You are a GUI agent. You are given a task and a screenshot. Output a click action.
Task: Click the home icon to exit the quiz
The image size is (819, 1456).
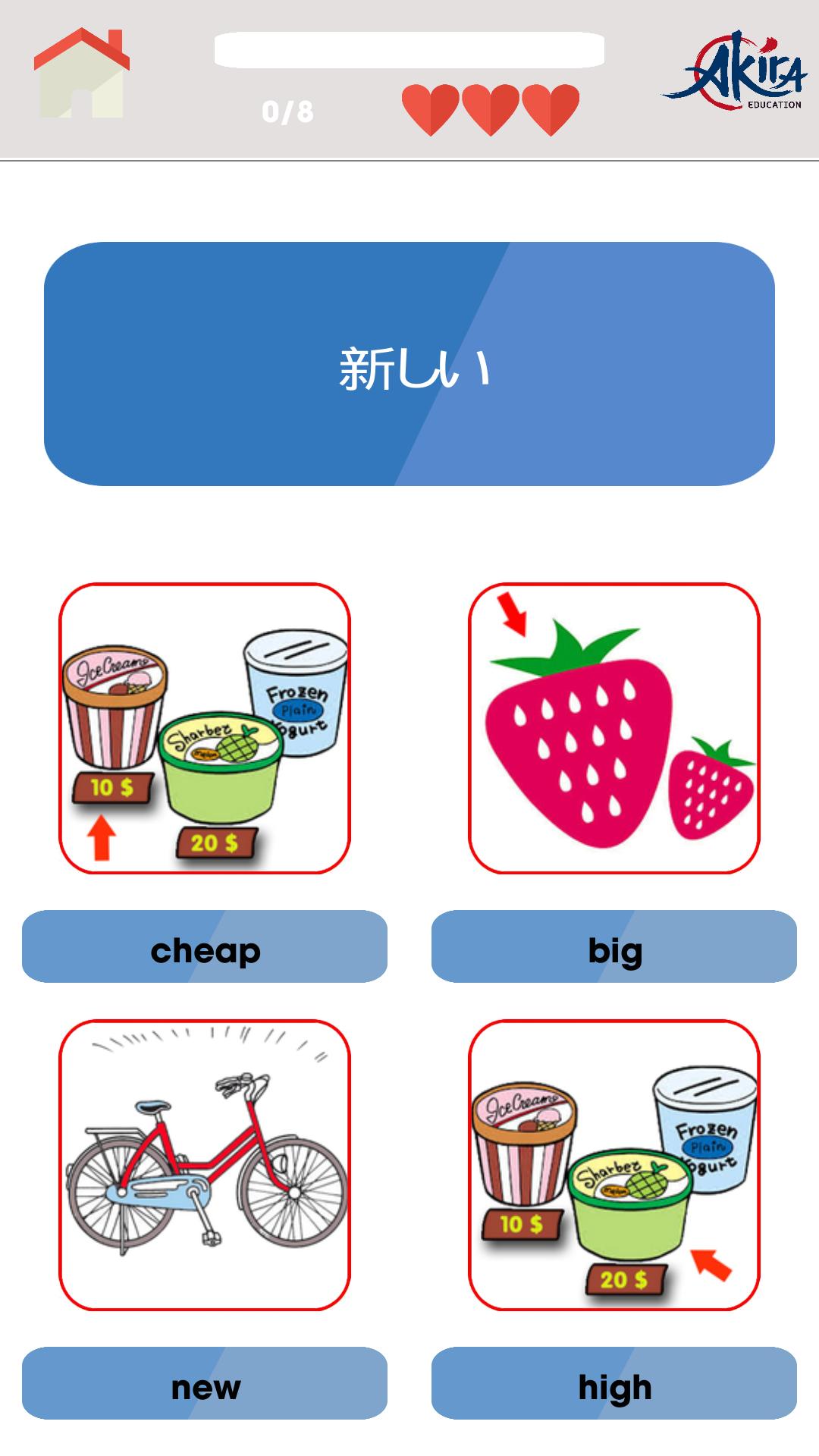tap(81, 74)
